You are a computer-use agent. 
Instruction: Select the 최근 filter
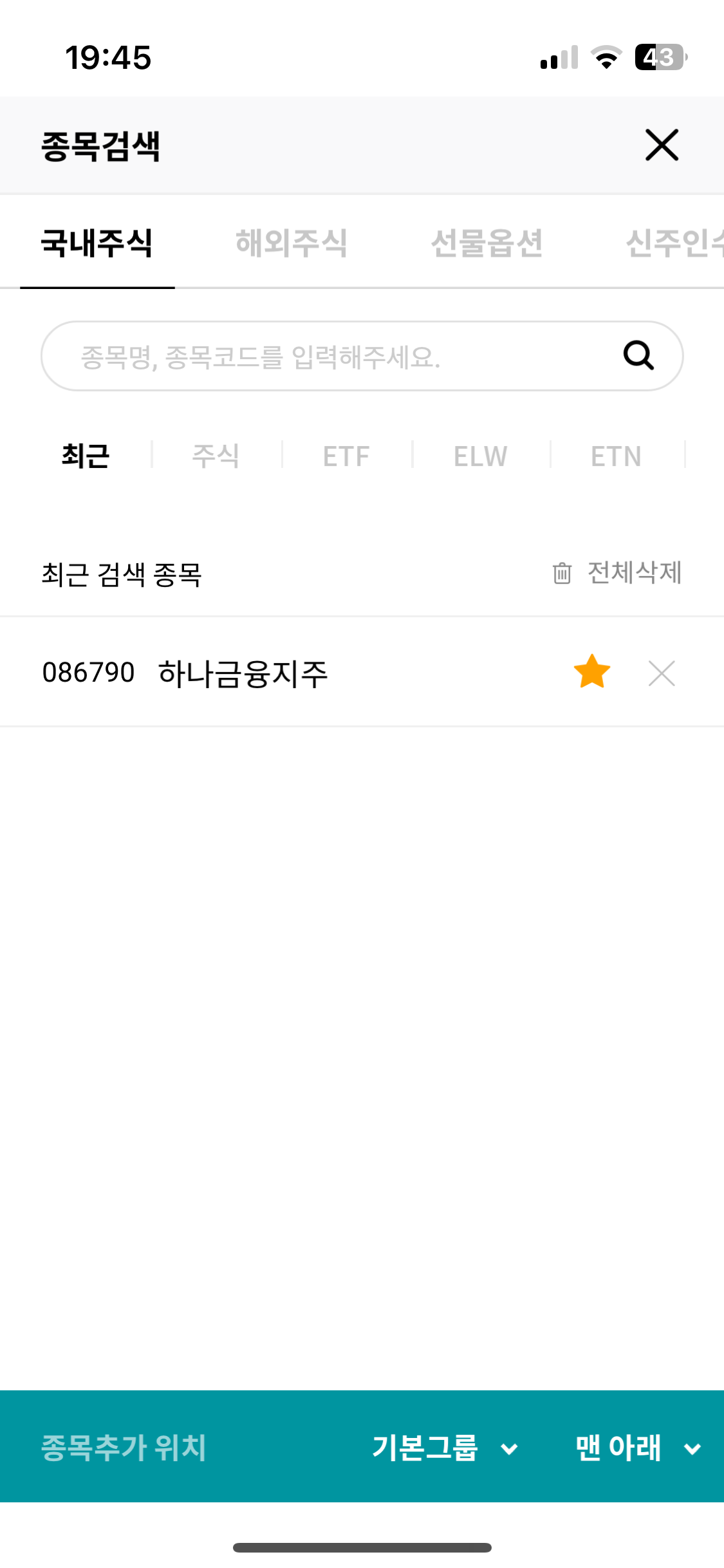point(86,455)
